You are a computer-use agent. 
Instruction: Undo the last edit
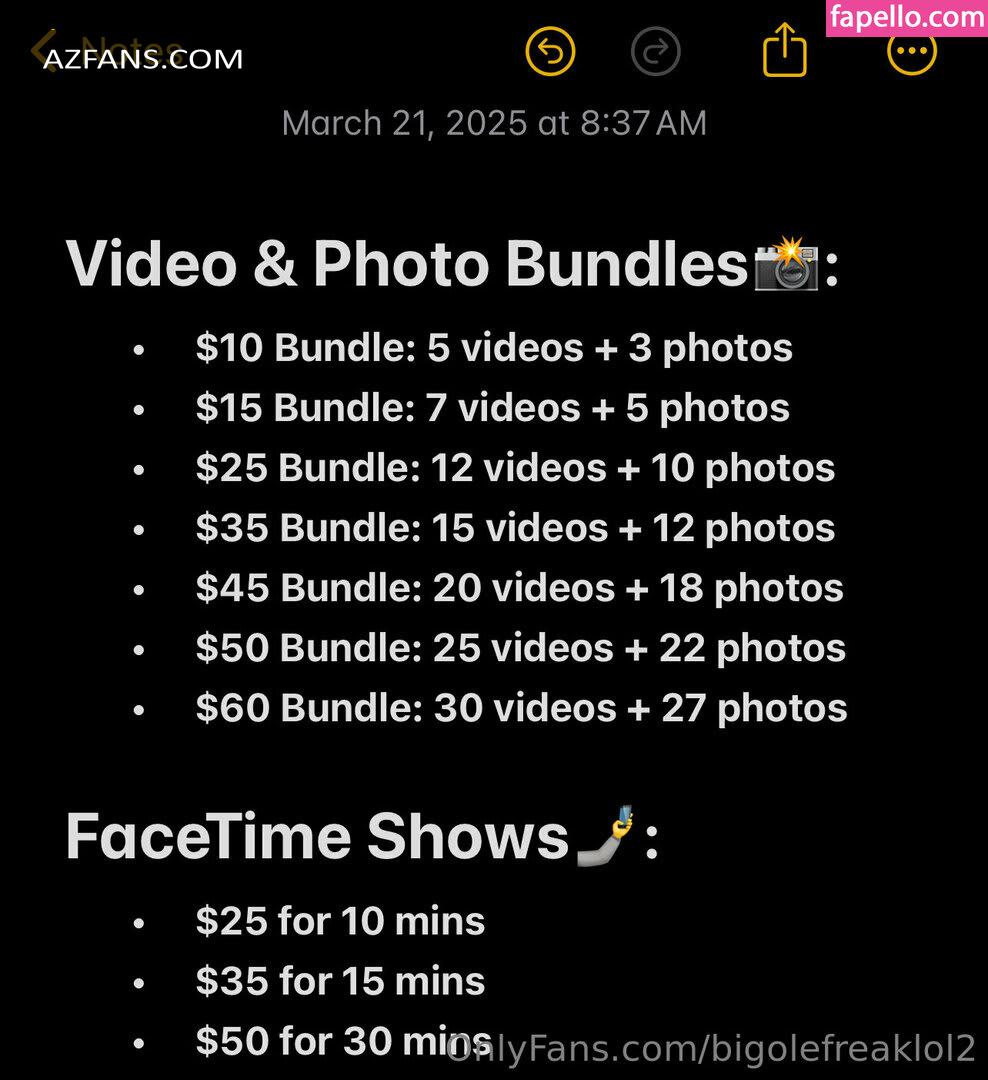point(550,51)
